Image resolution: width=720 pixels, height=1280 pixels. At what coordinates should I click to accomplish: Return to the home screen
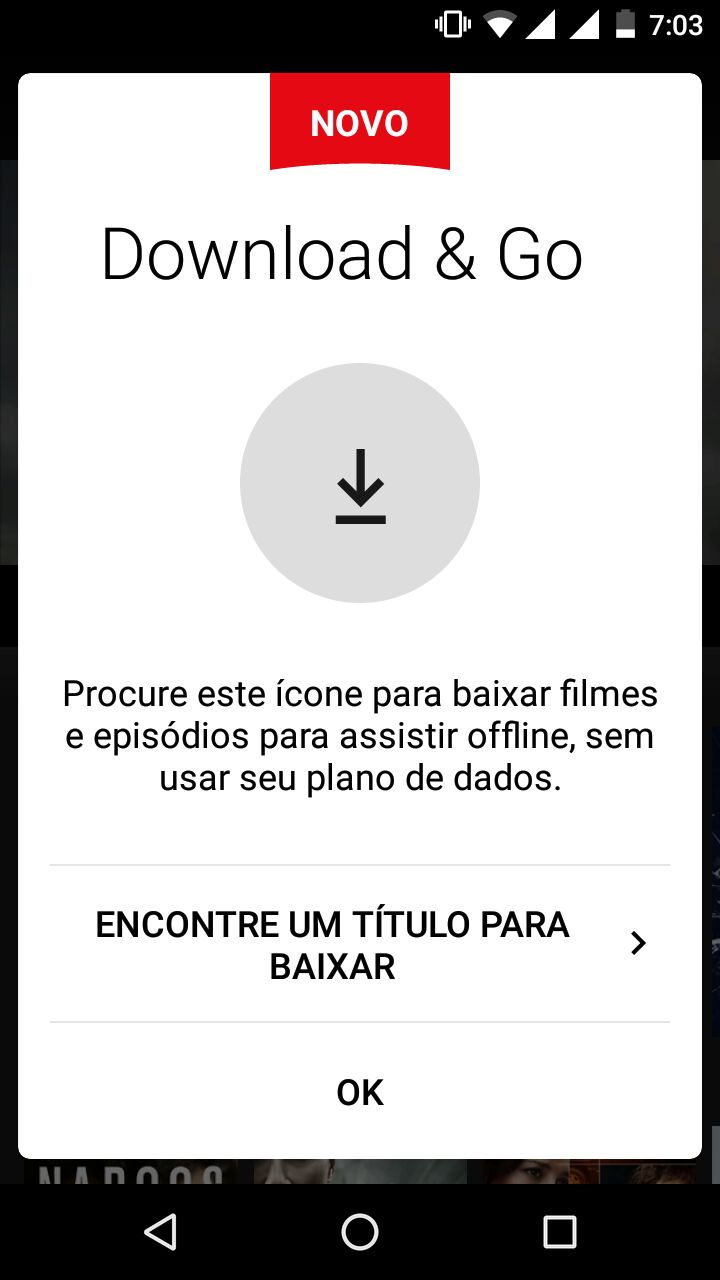pyautogui.click(x=360, y=1232)
